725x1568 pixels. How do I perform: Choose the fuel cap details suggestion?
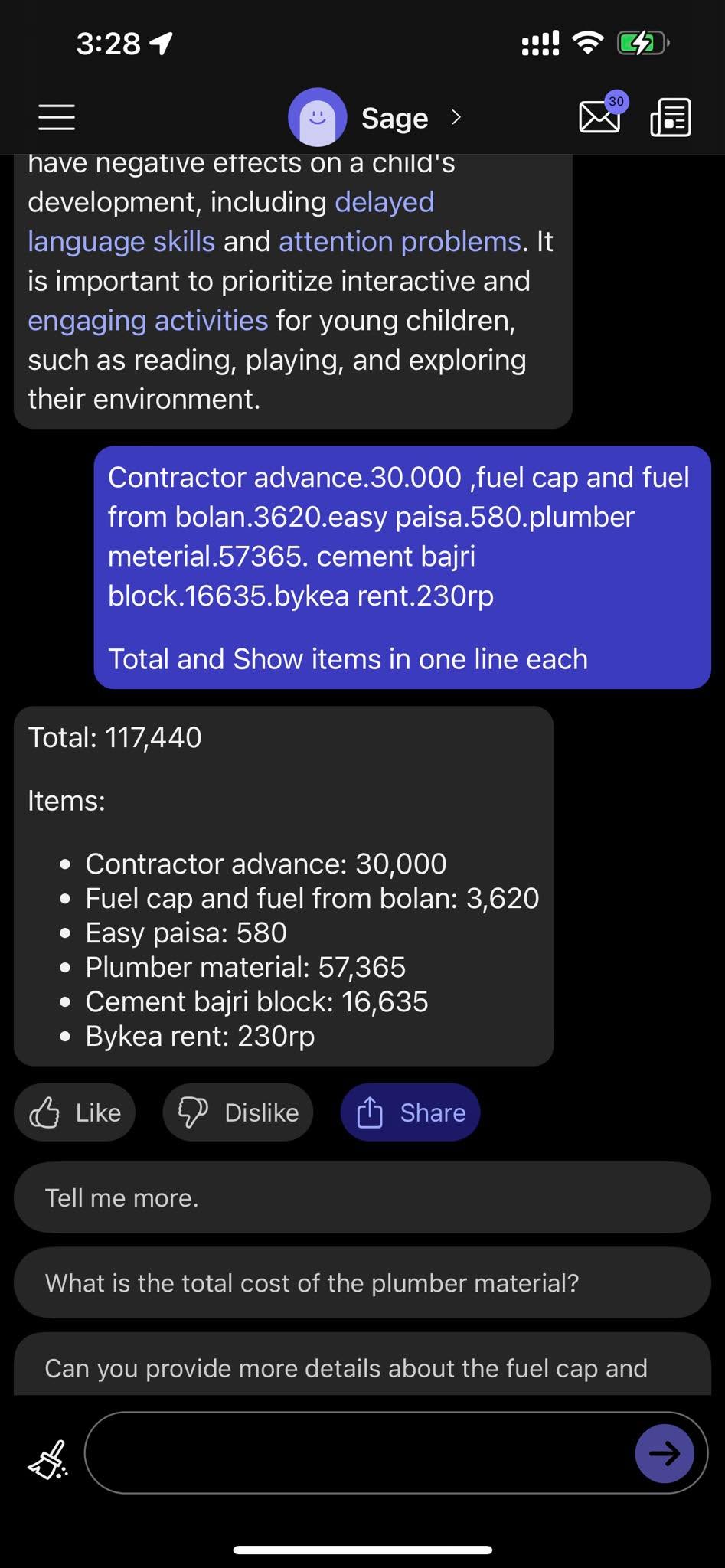coord(362,1364)
